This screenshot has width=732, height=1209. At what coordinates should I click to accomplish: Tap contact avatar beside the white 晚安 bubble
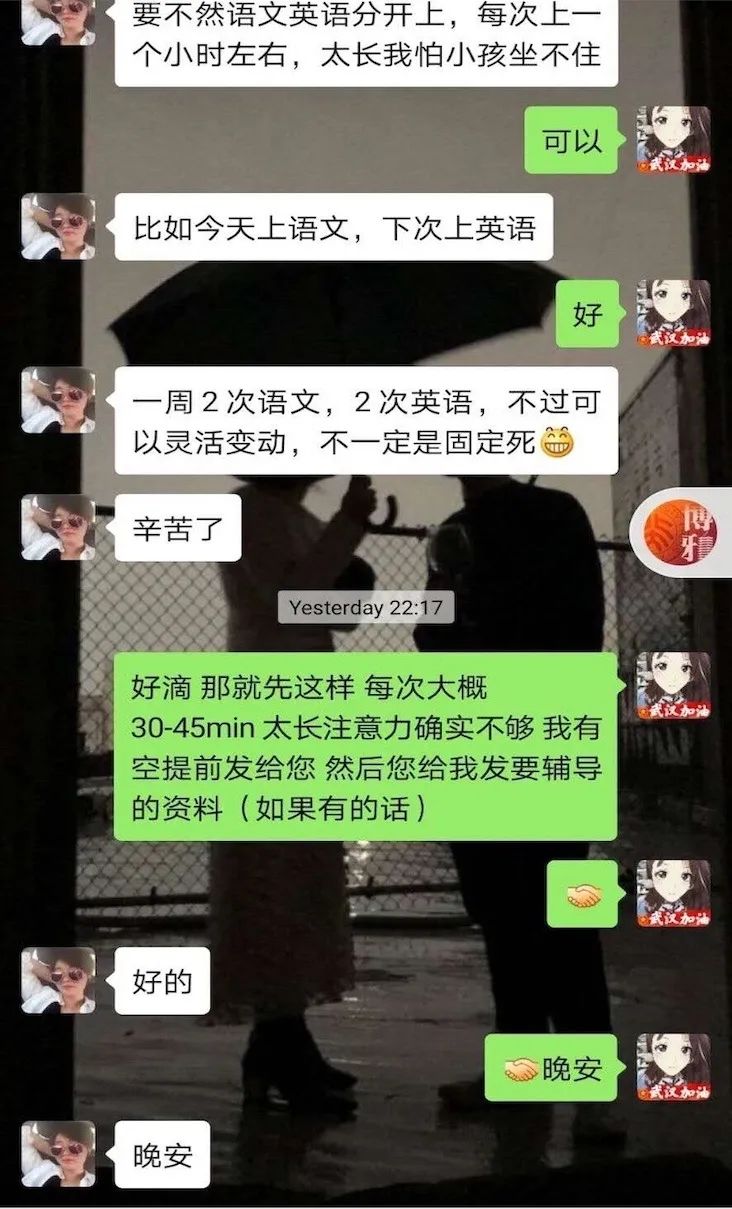click(x=58, y=1154)
